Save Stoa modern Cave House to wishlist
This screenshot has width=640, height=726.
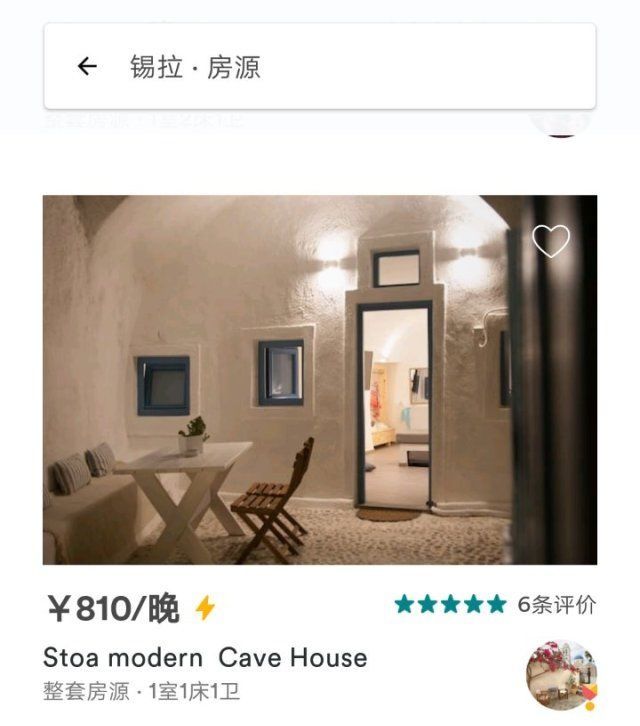click(x=550, y=241)
